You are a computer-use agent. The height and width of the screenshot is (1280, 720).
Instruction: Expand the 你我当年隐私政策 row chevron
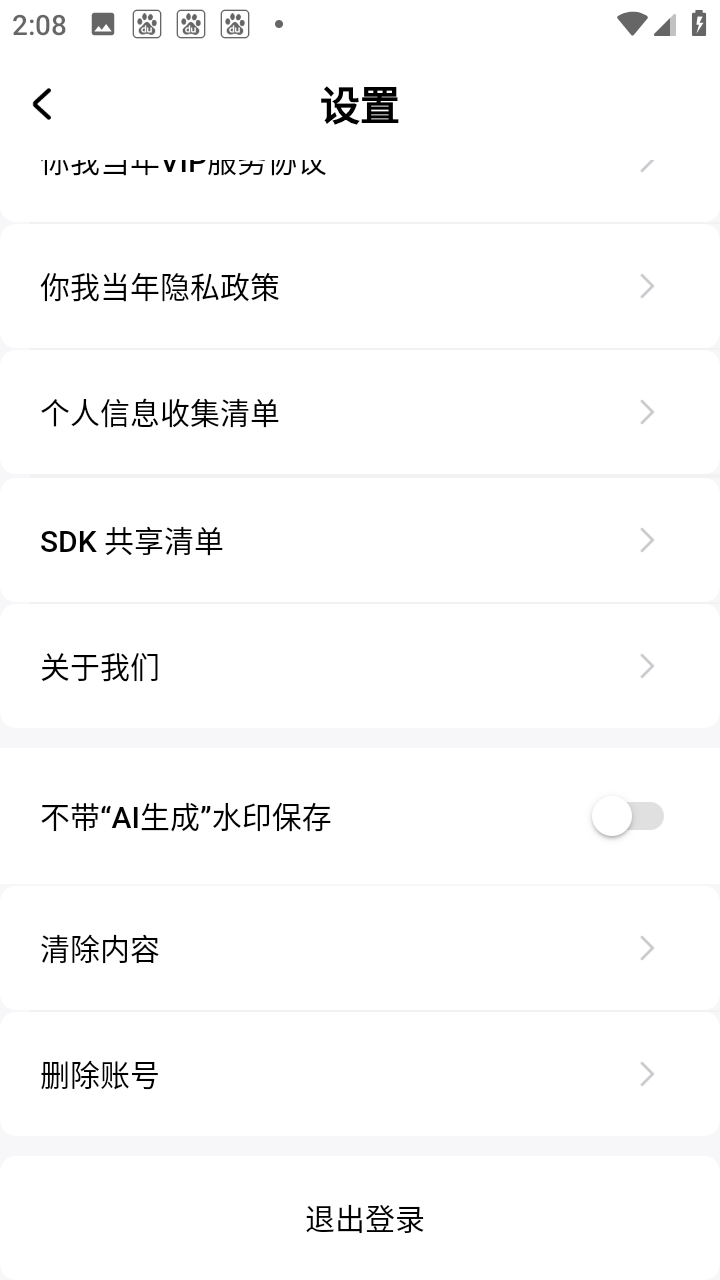click(x=646, y=286)
